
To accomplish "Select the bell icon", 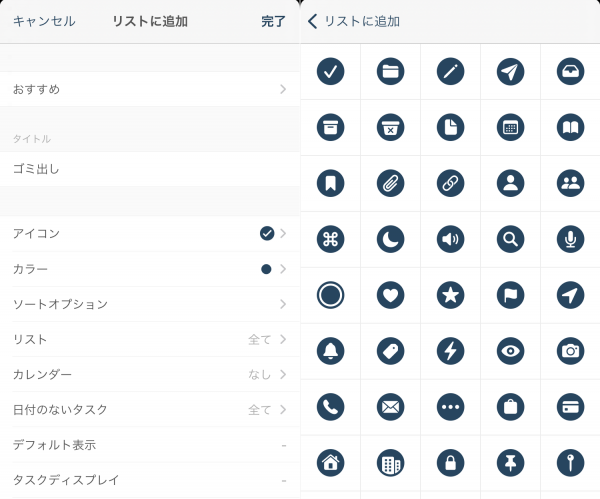I will point(330,351).
